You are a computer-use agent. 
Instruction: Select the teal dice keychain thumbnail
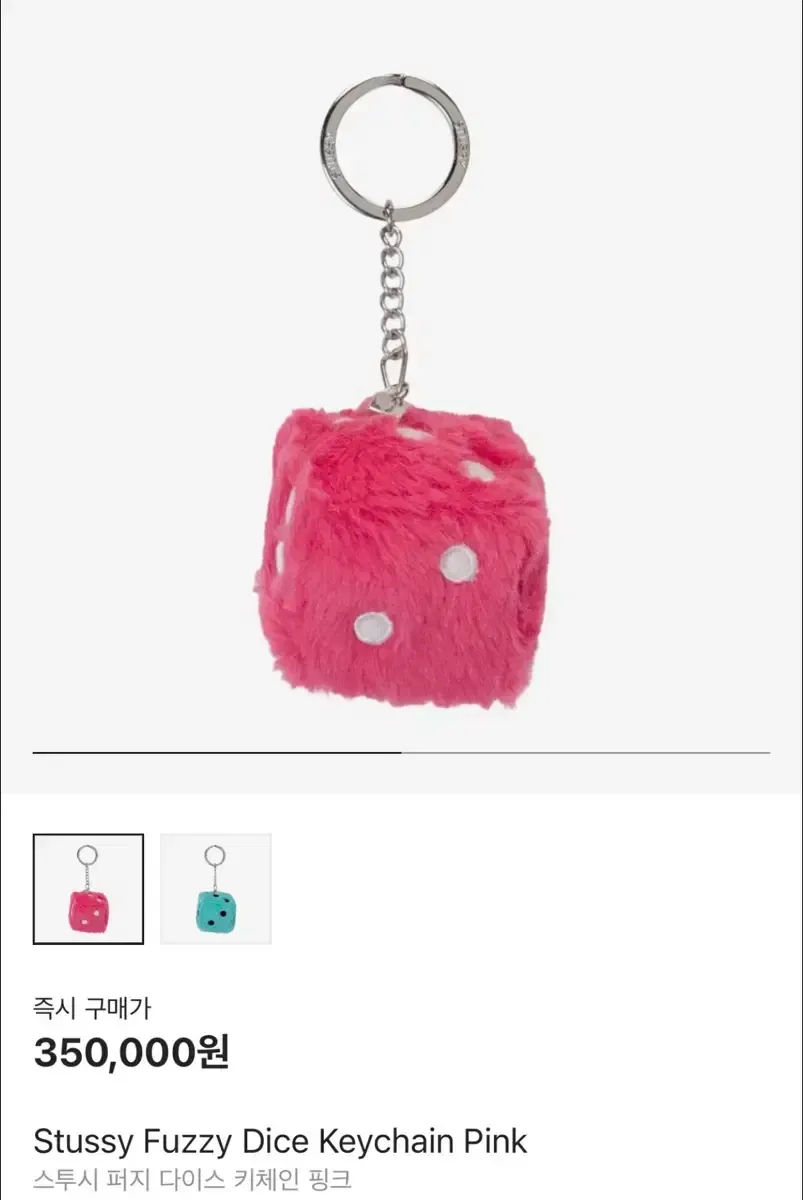[x=216, y=889]
